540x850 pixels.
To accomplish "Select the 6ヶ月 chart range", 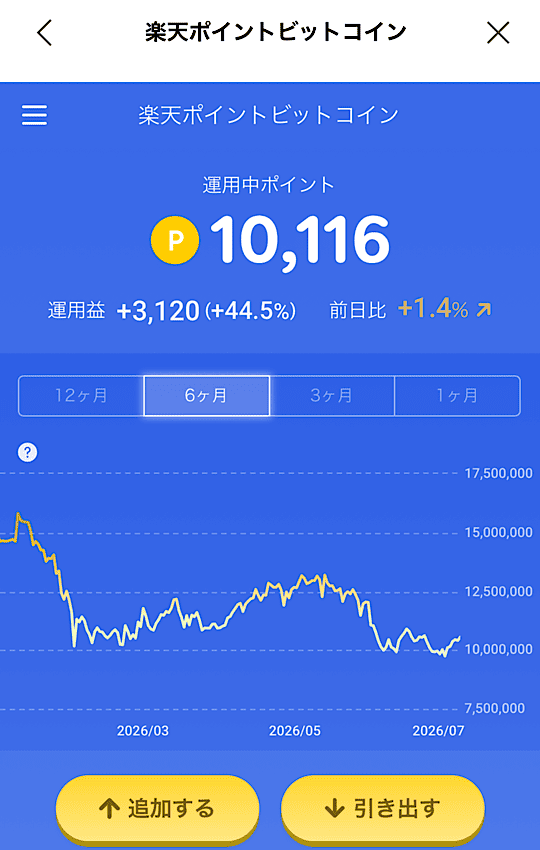I will click(207, 396).
